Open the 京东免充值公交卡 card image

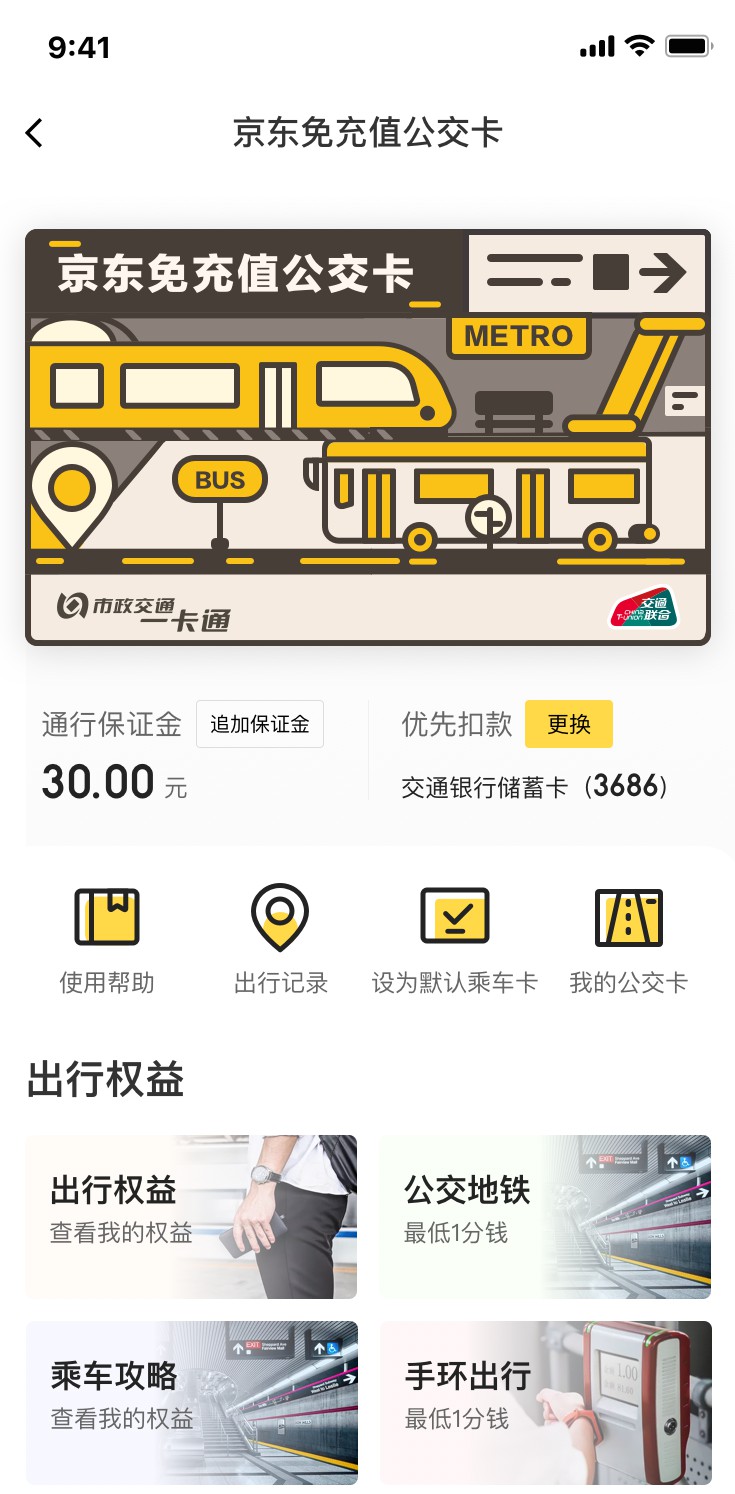click(x=367, y=437)
